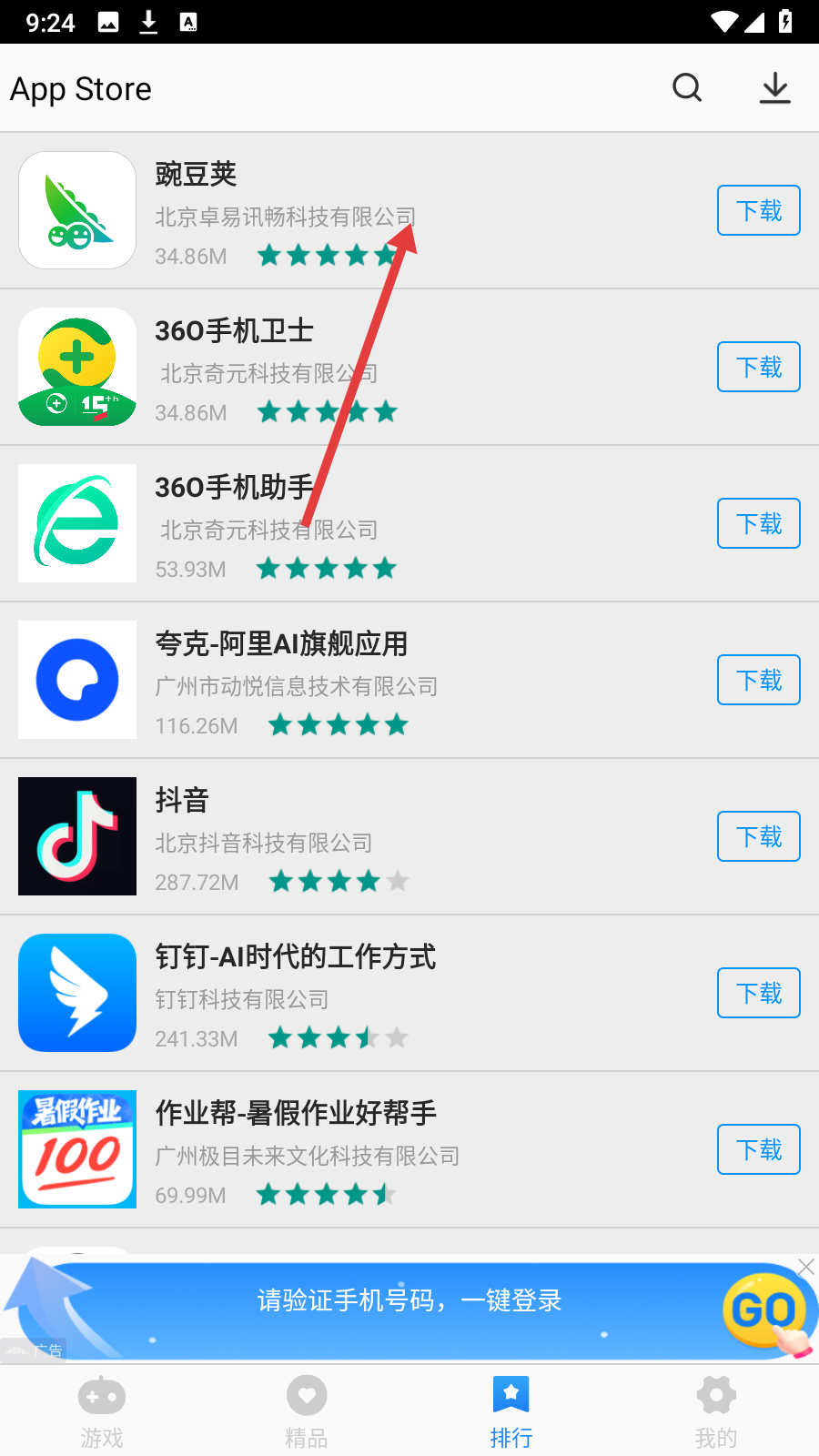This screenshot has width=819, height=1456.
Task: Download 作业帮-暑假作业好帮手
Action: [x=758, y=1149]
